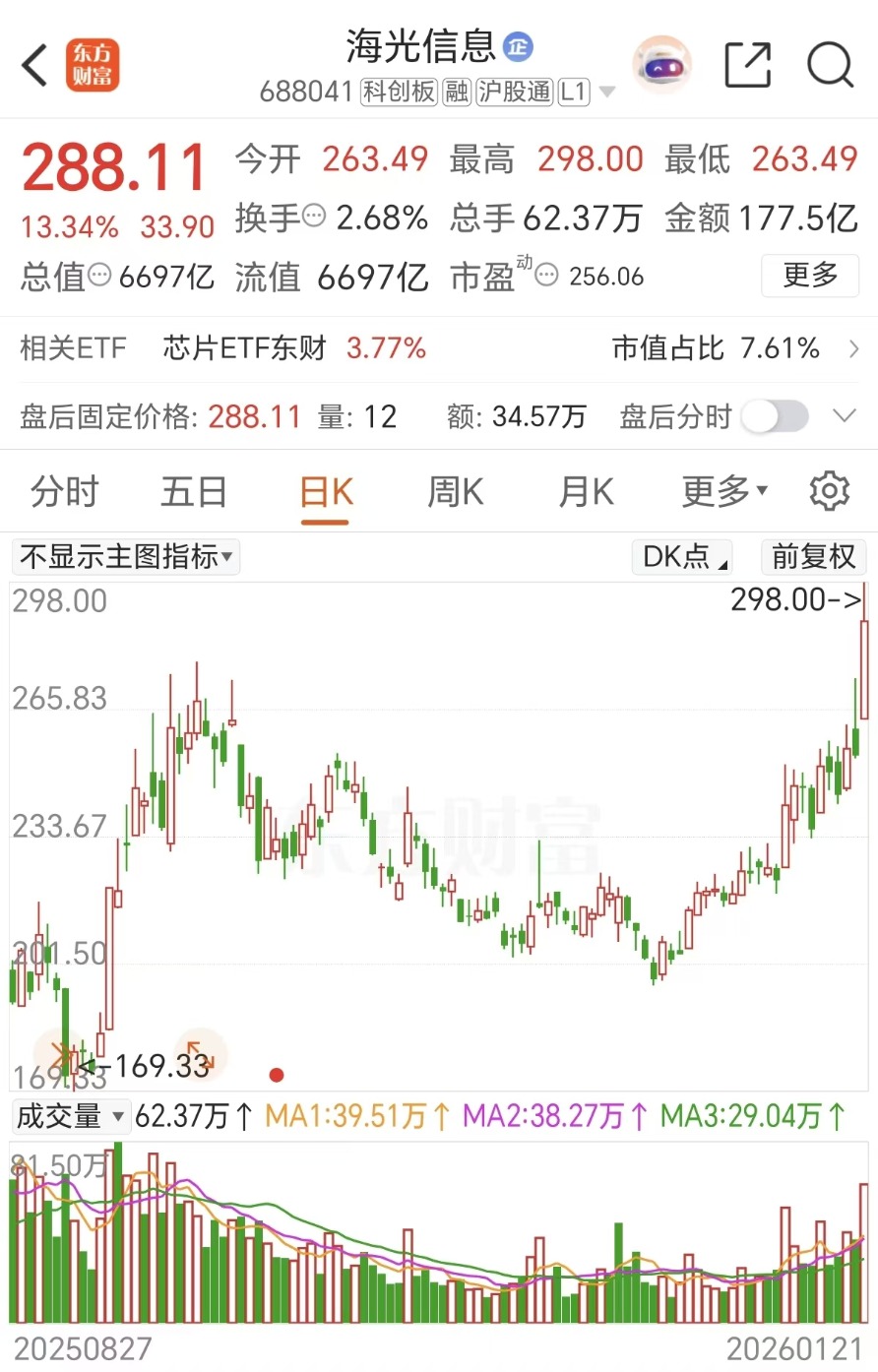Screen dimensions: 878x1372
Task: Open the chart settings gear
Action: click(830, 490)
